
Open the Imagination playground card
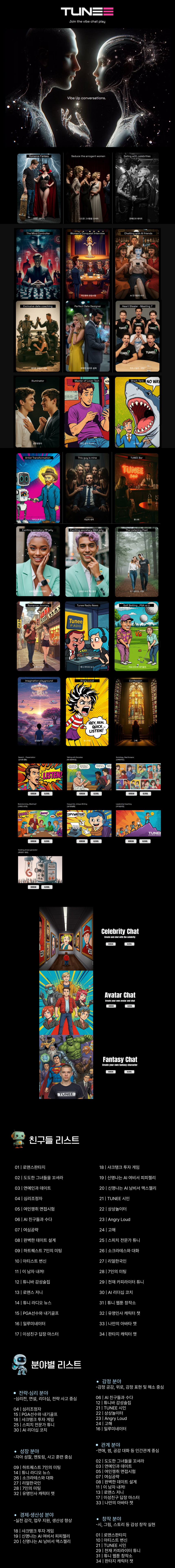[x=38, y=712]
